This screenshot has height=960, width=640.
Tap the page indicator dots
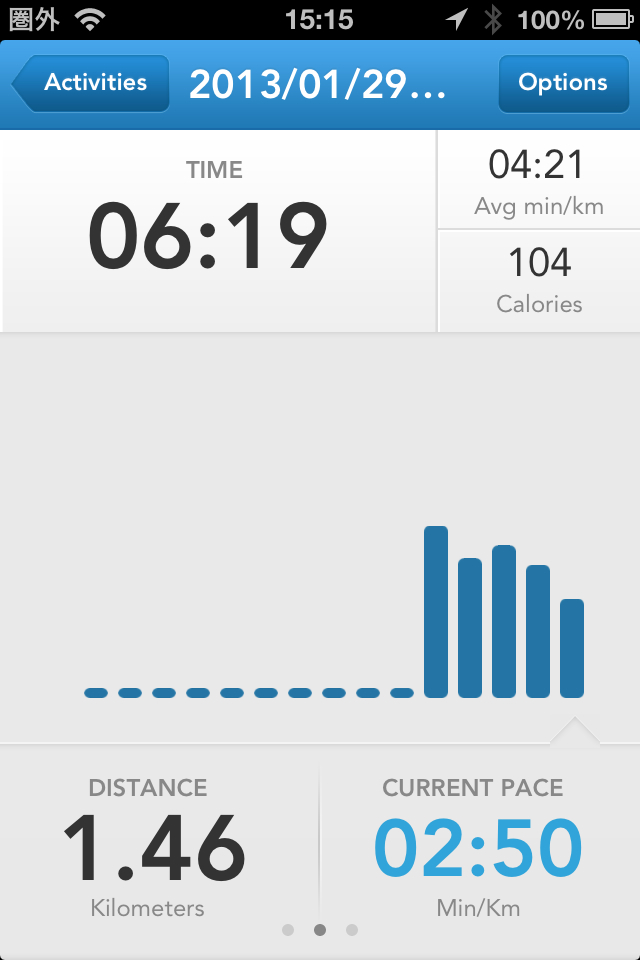pos(320,930)
